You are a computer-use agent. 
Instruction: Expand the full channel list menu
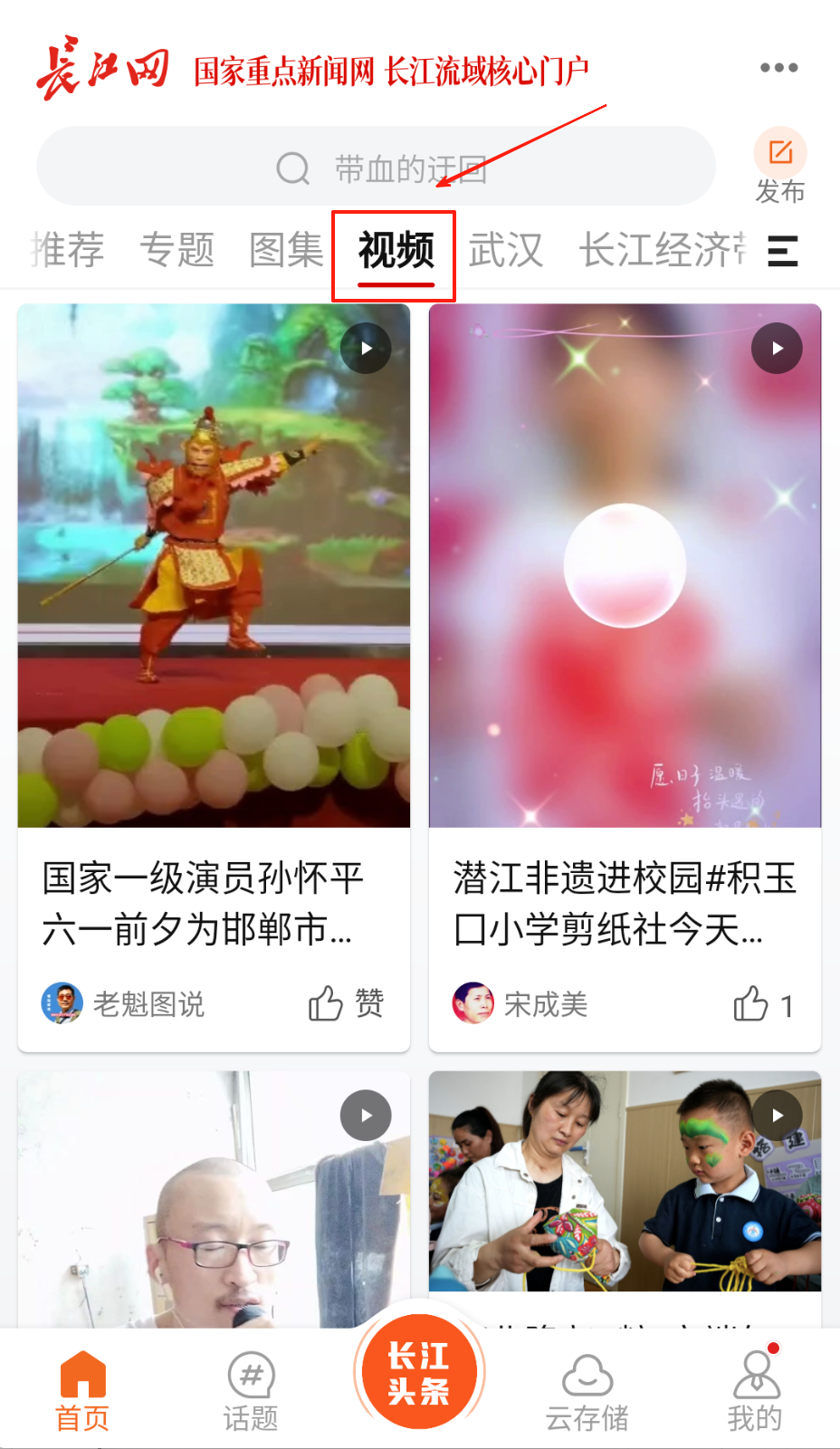782,251
